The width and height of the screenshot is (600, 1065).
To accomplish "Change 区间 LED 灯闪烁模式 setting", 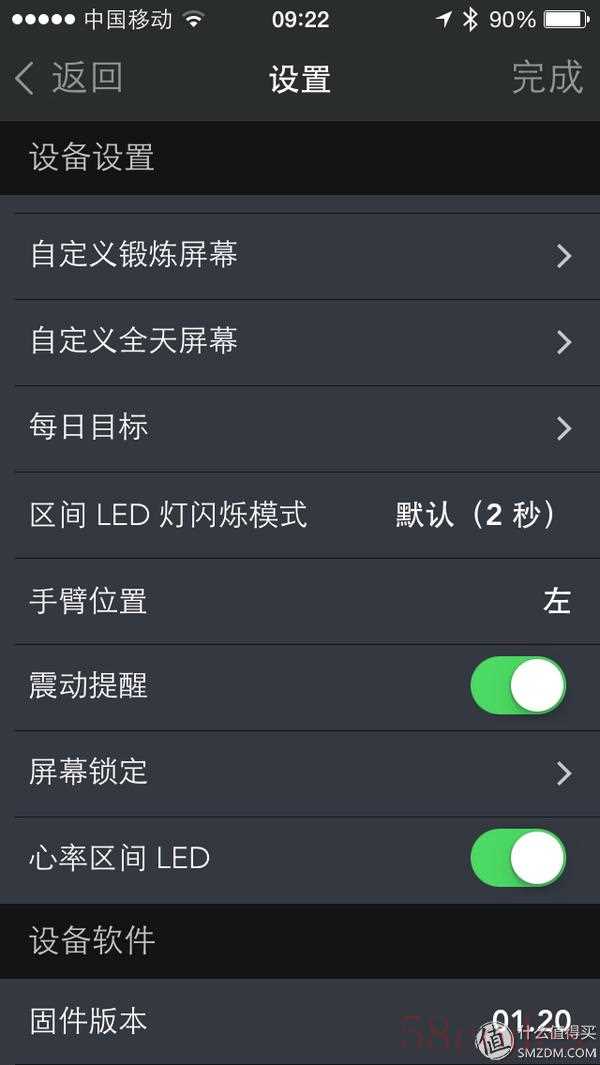I will [x=300, y=516].
